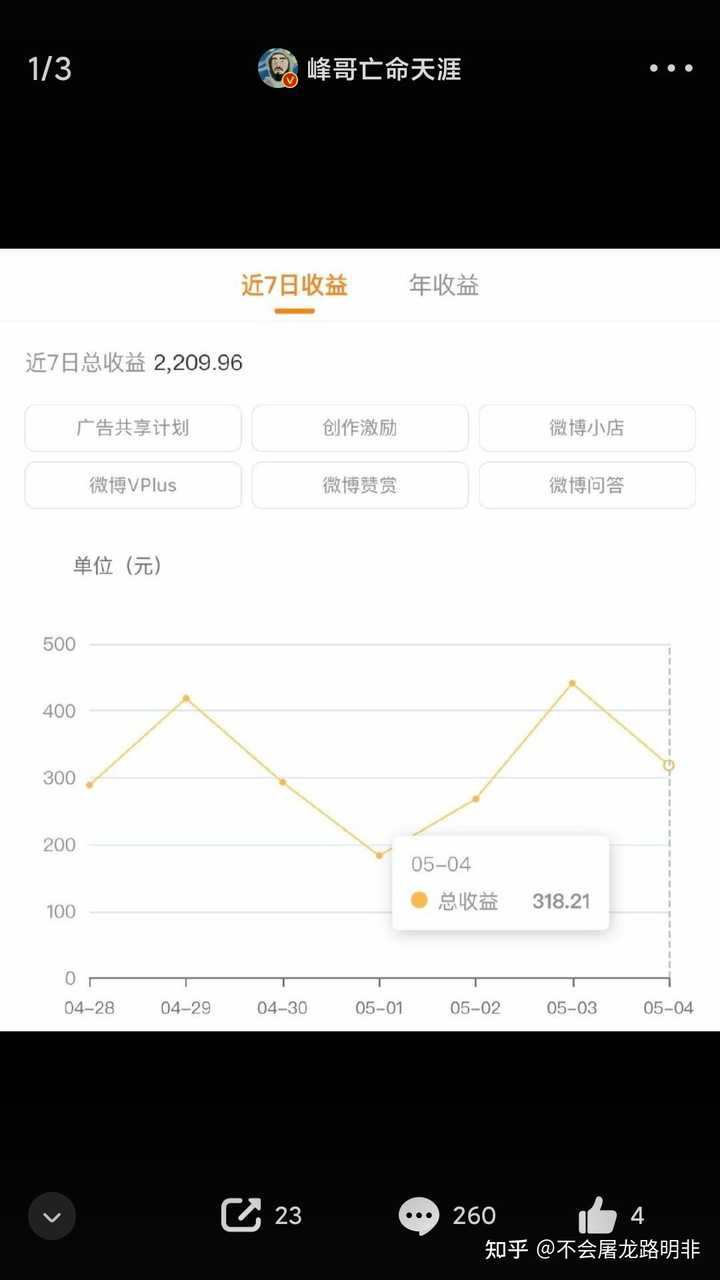Open the 260 comments
Screen dimensions: 720x1280
pyautogui.click(x=419, y=1216)
